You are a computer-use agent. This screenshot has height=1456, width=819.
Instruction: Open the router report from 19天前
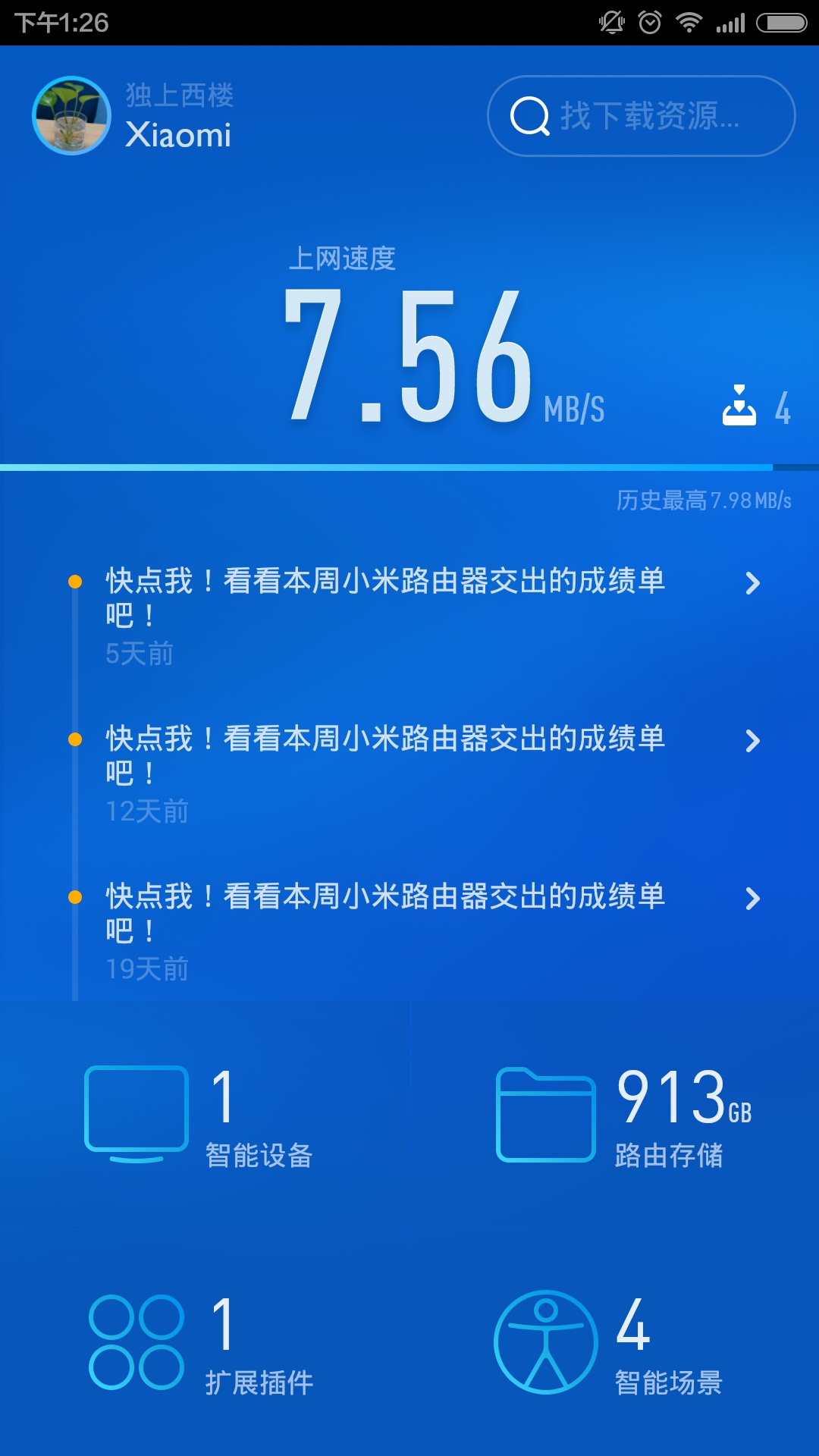pos(409,928)
